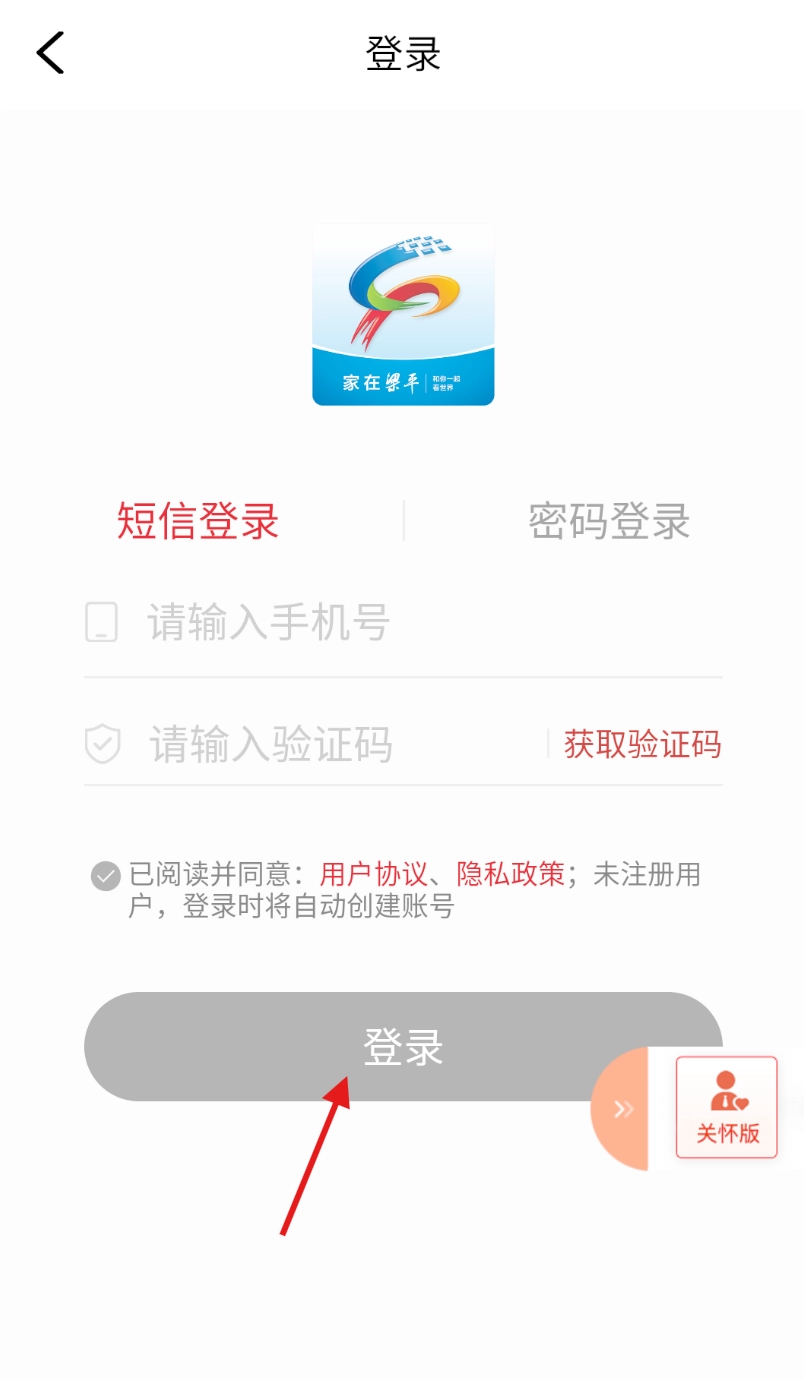Click the 登录 title in the header bar
Screen dimensions: 804x1380
pos(403,54)
